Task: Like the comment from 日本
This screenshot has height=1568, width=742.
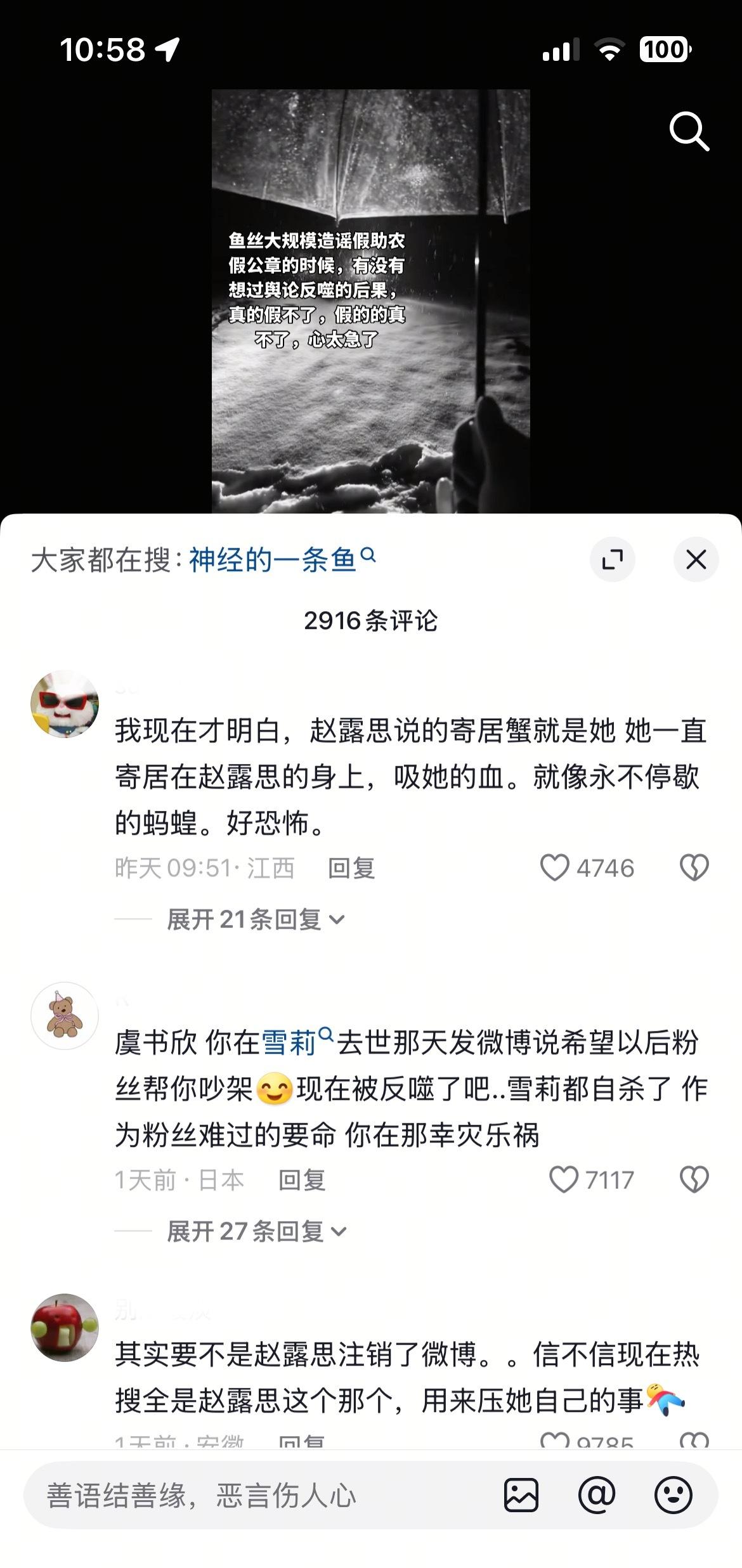Action: [x=564, y=1180]
